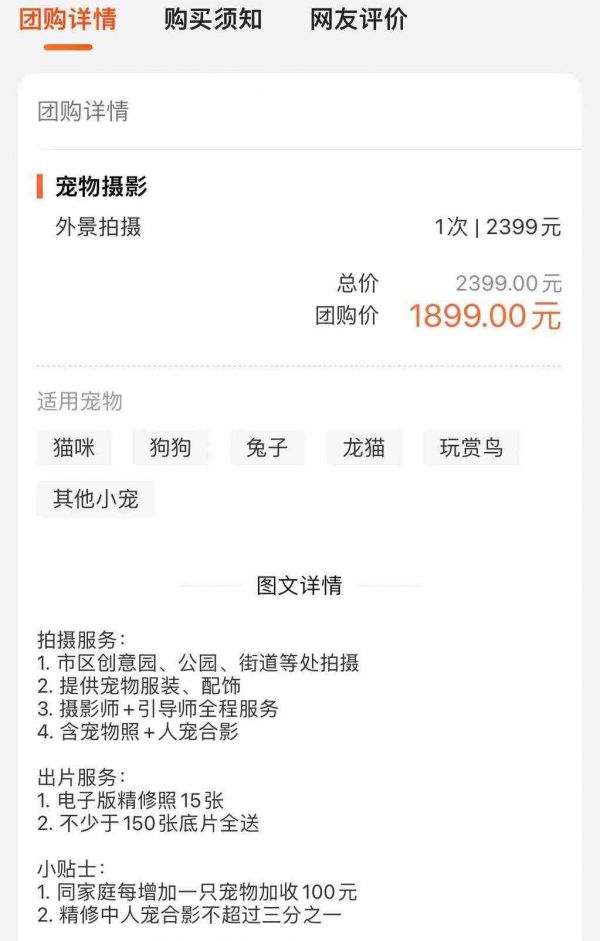Open the 网友评价 tab
The image size is (600, 941).
pos(358,19)
